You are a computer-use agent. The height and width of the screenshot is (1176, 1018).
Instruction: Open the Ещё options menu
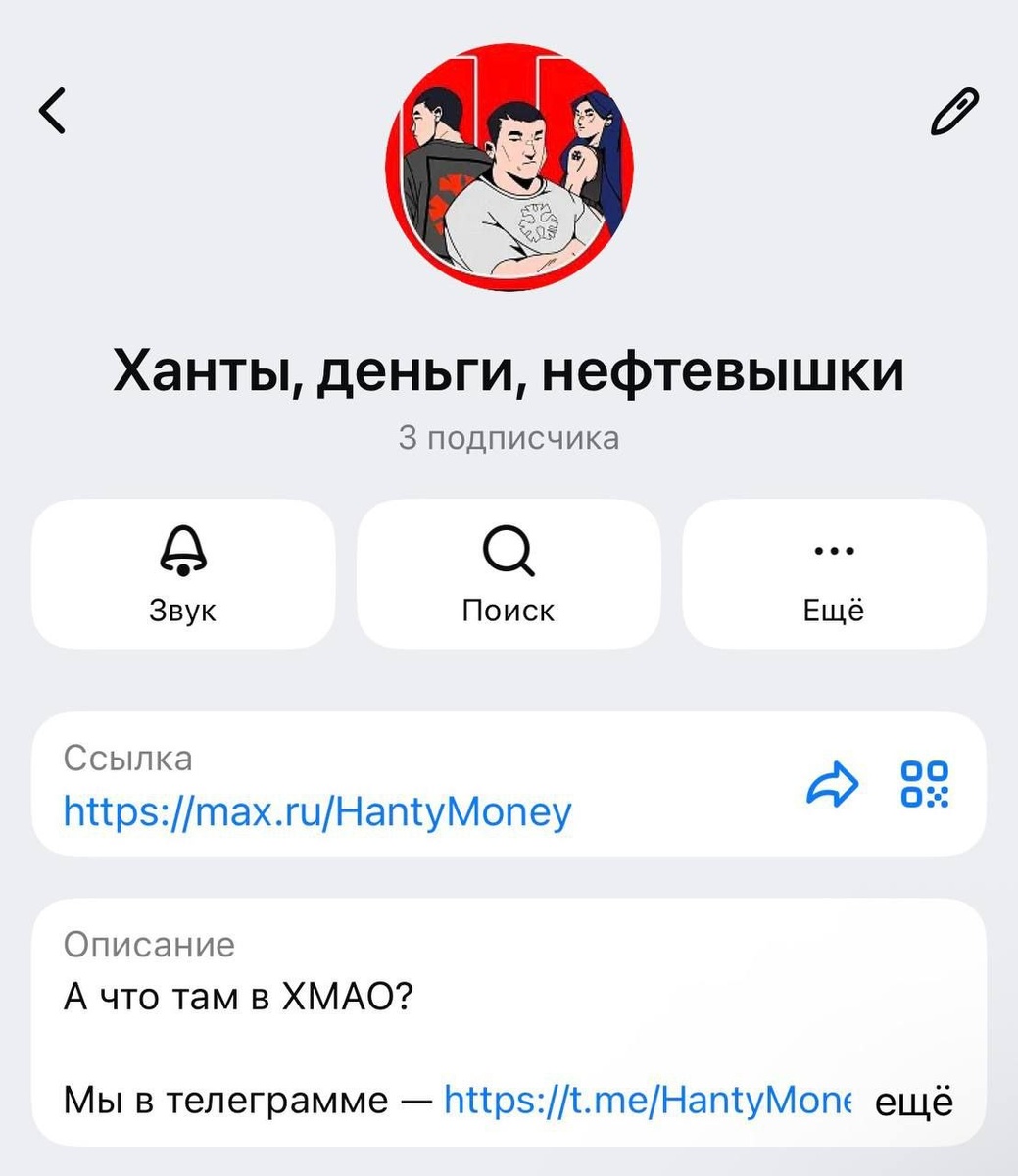tap(834, 574)
